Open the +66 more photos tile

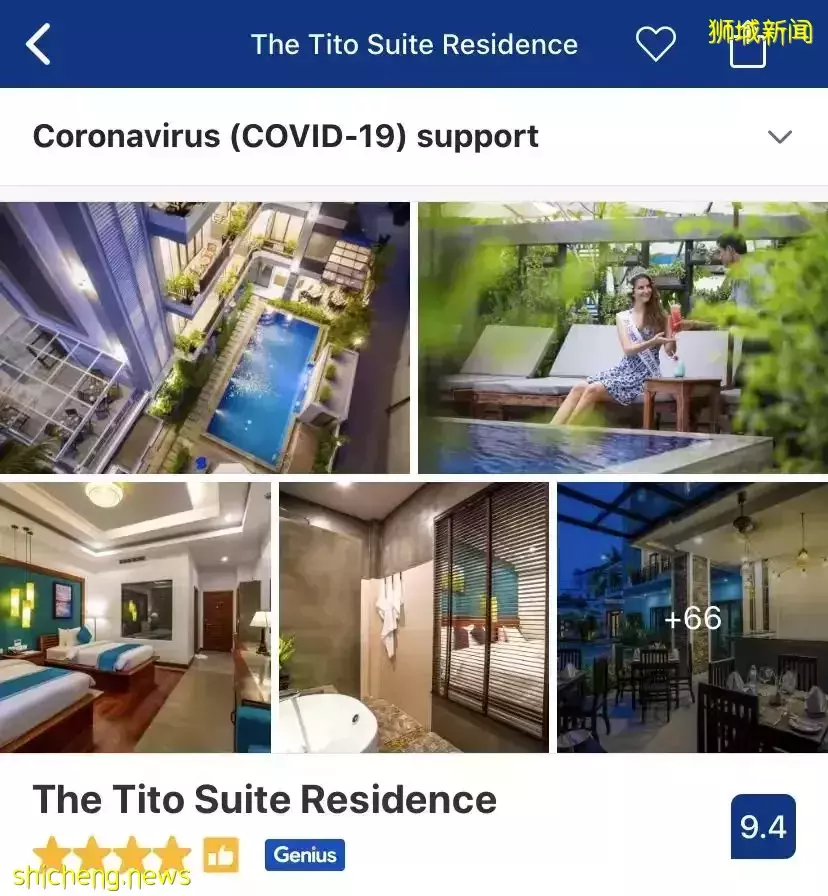tap(692, 618)
